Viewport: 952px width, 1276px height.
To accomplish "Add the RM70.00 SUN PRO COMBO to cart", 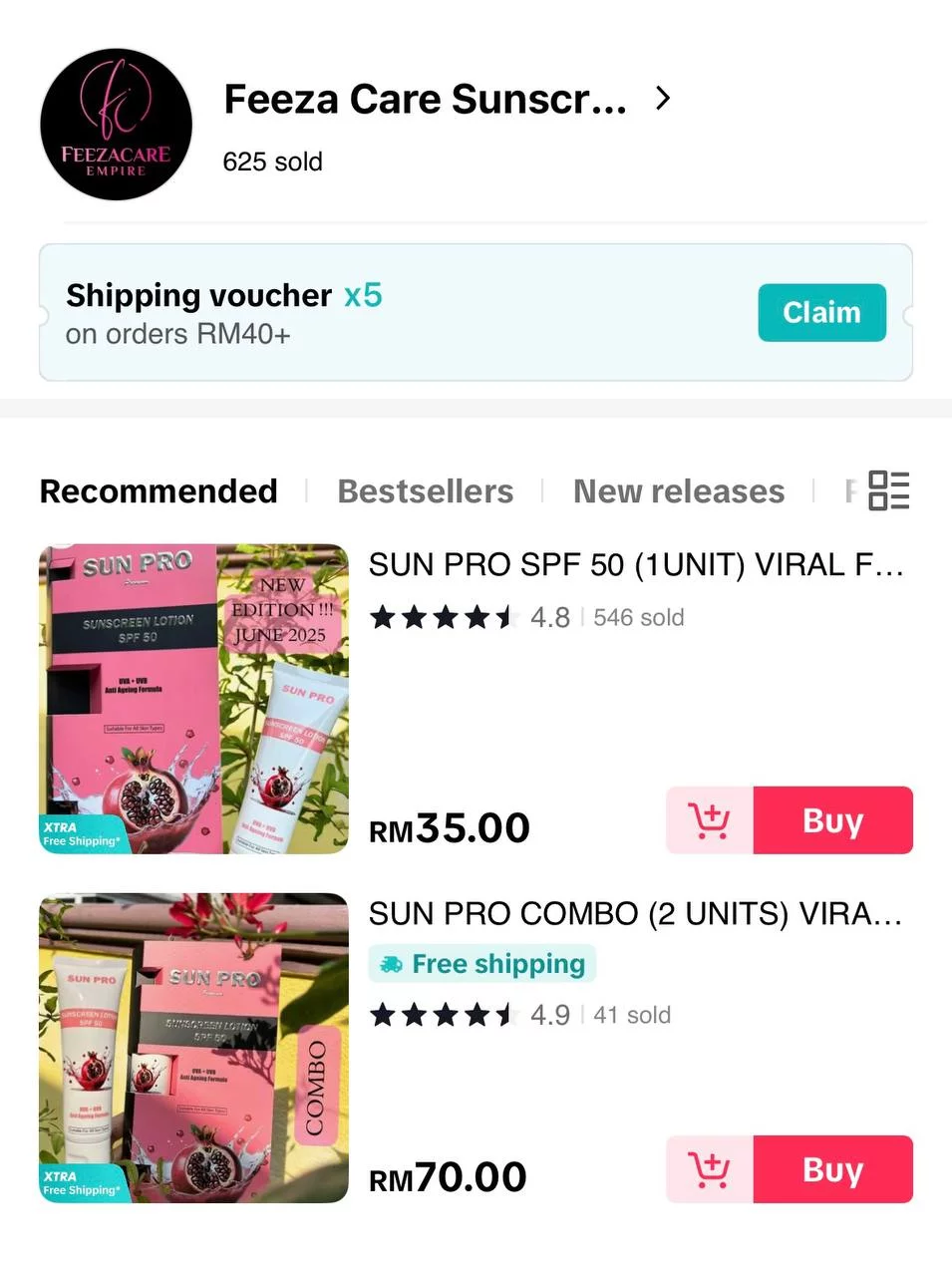I will coord(710,1169).
